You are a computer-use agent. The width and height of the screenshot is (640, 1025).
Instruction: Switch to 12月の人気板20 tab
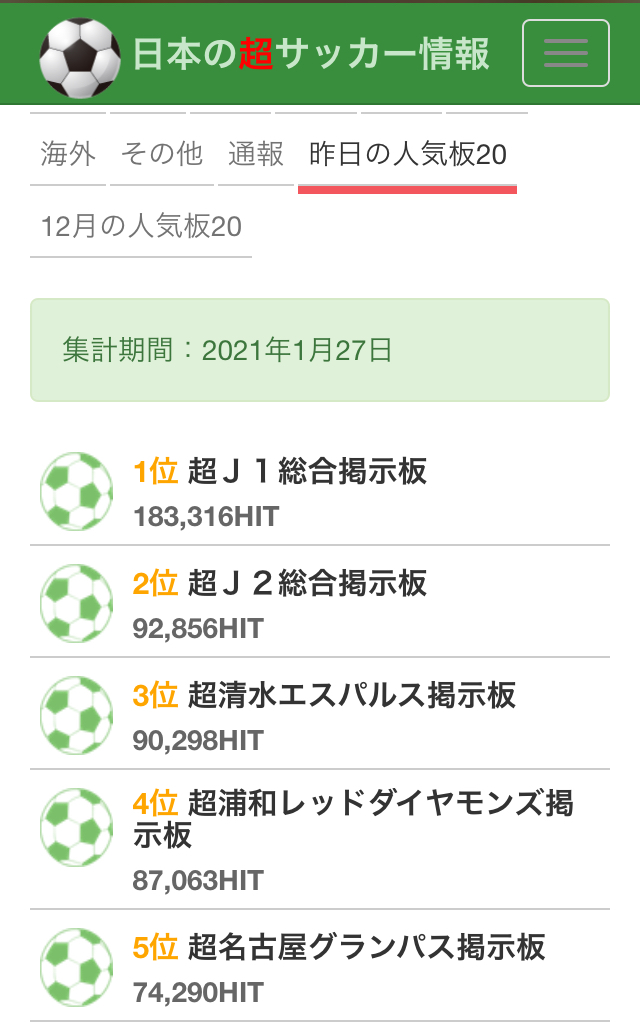(141, 226)
